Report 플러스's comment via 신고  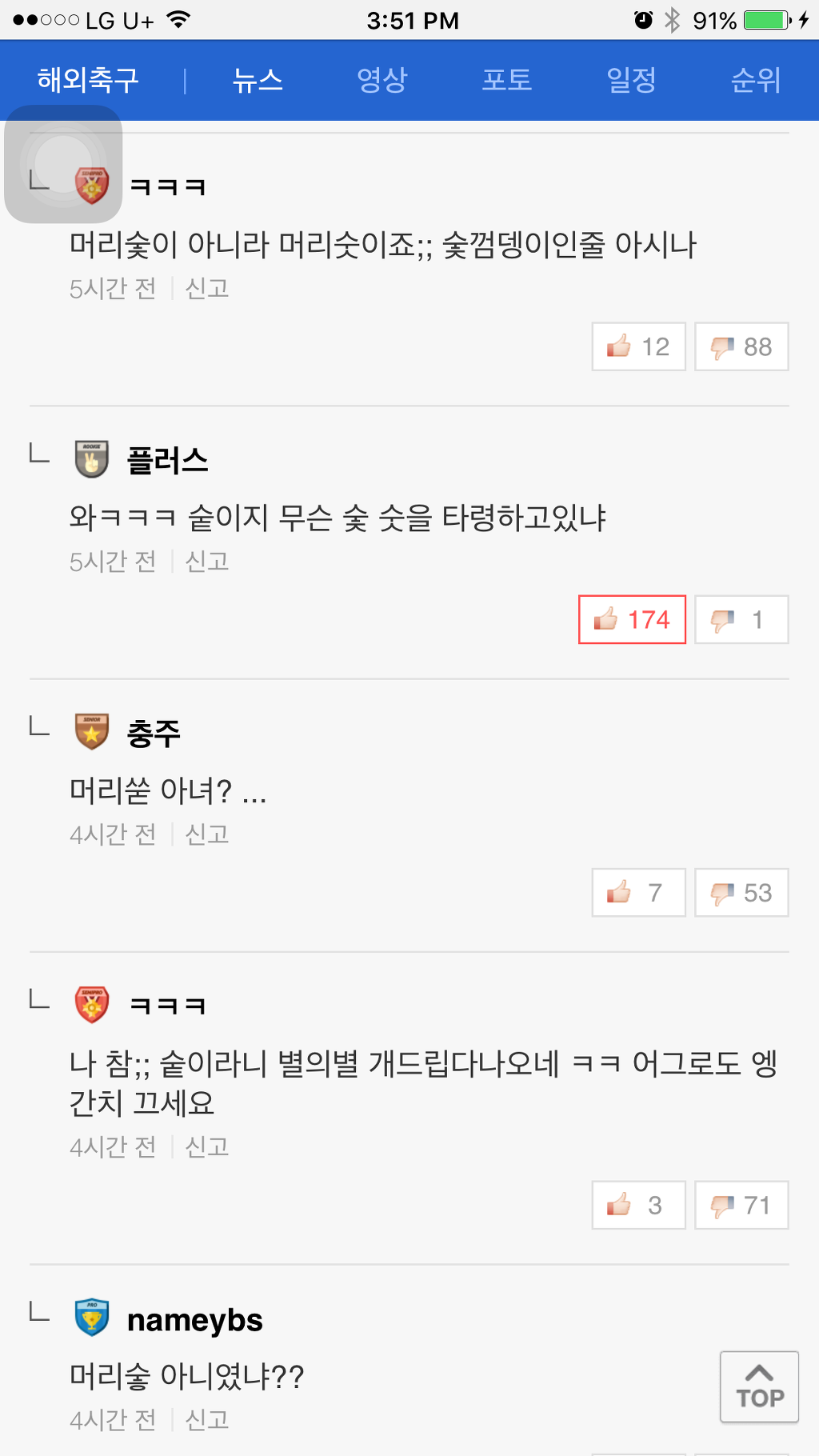(x=207, y=562)
